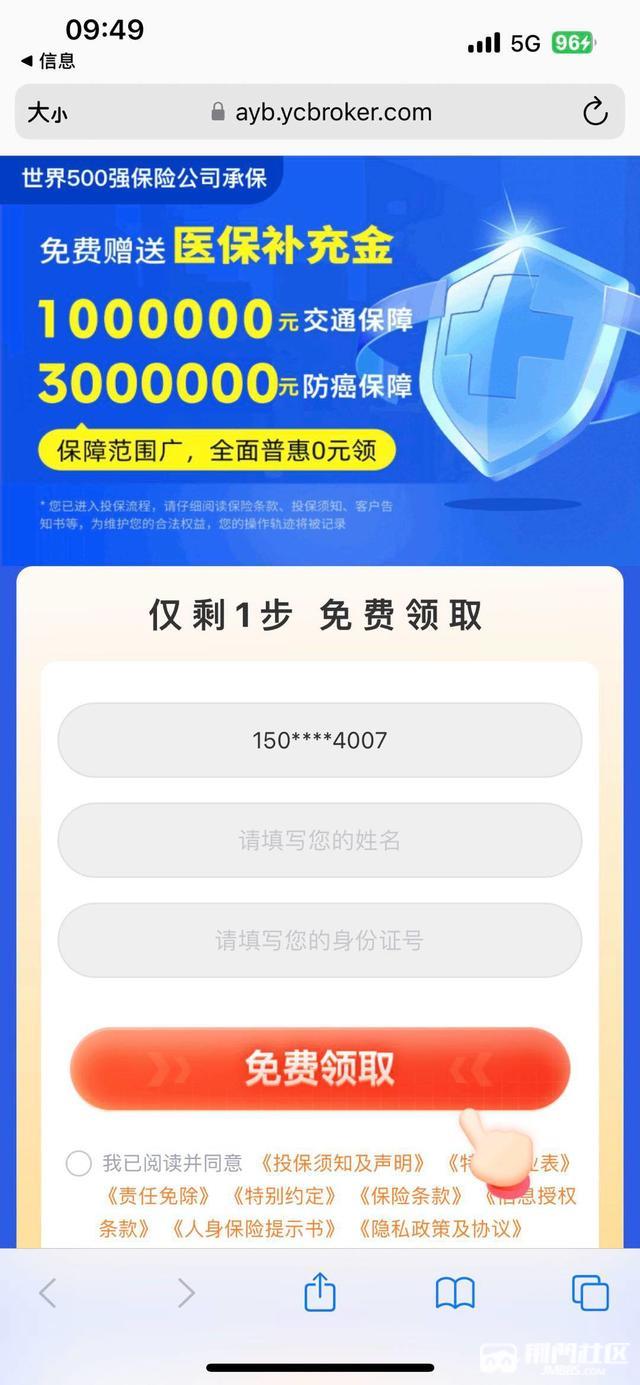Check the 我已阅读并同意 agreement circle
The height and width of the screenshot is (1385, 640).
pos(79,1163)
